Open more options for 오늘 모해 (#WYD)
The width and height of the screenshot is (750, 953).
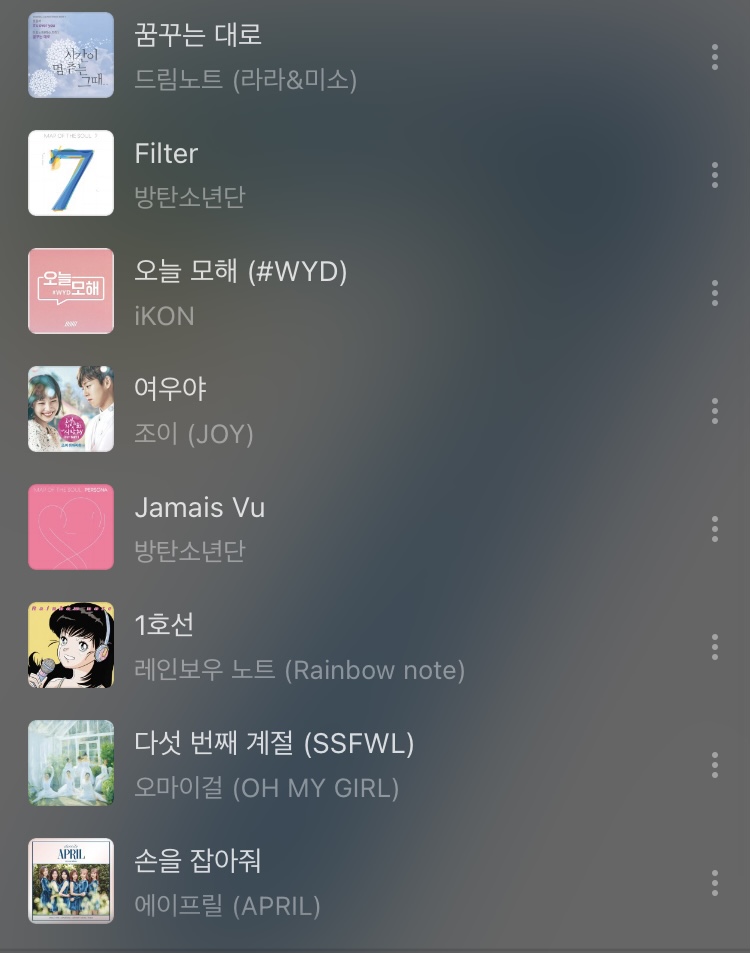point(714,293)
